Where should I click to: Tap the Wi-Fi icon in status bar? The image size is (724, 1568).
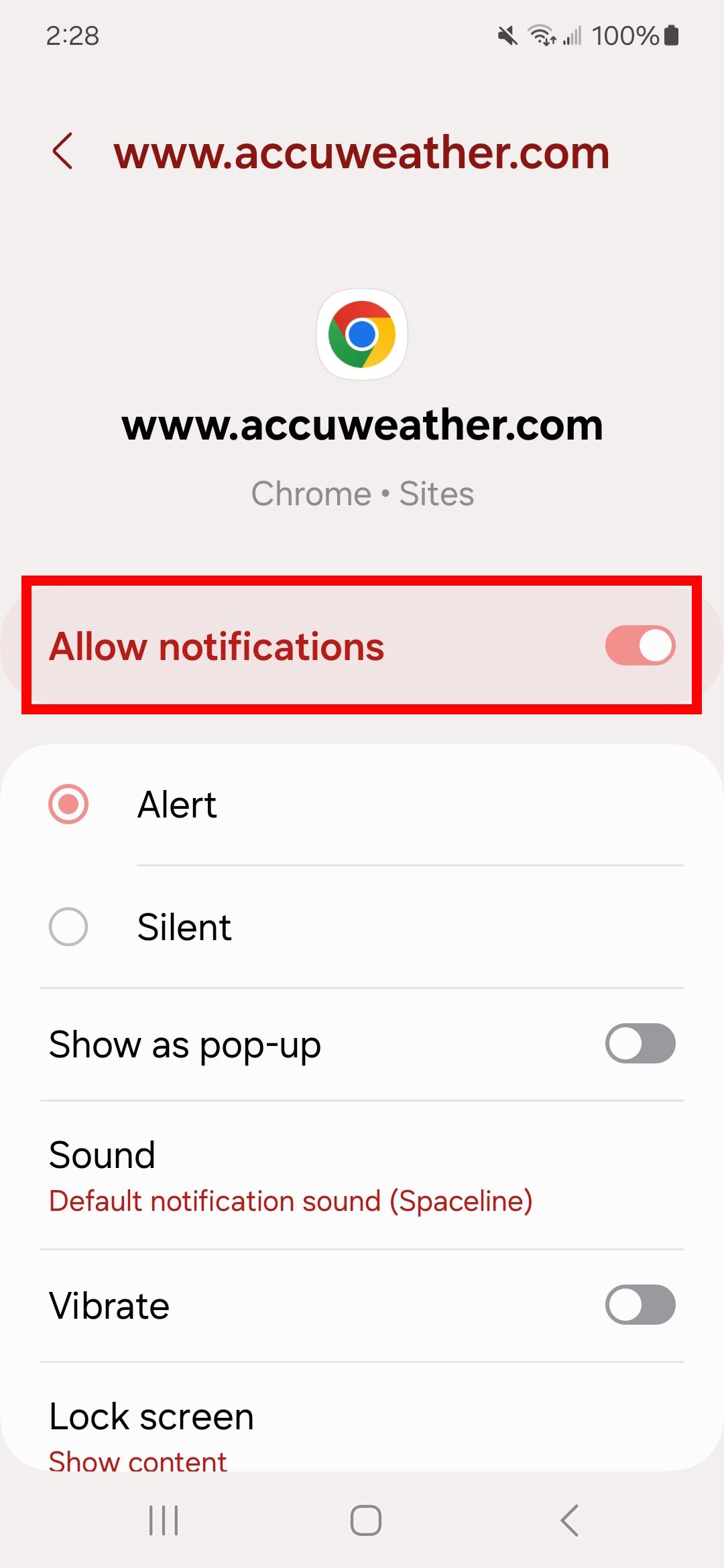(x=540, y=36)
